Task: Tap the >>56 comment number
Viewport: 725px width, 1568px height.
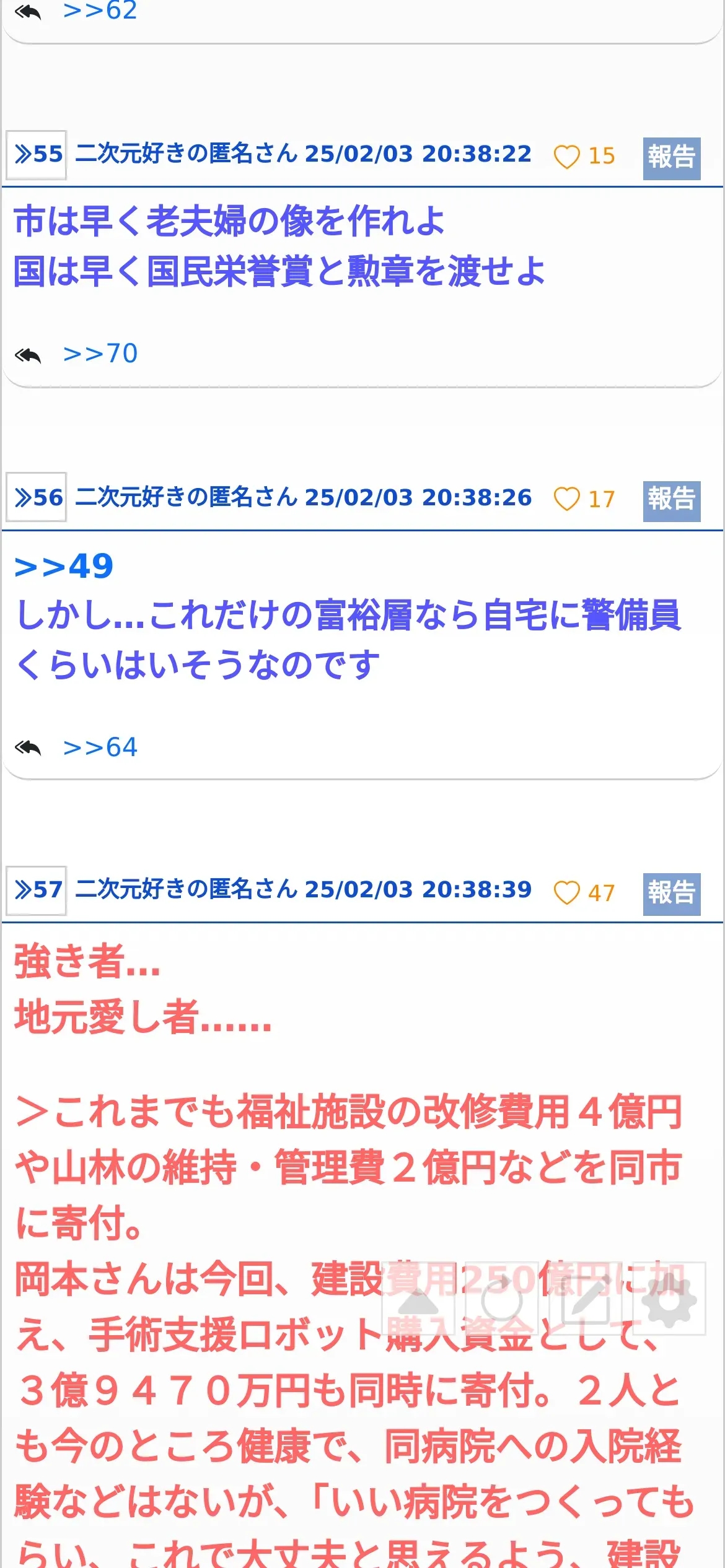Action: 37,497
